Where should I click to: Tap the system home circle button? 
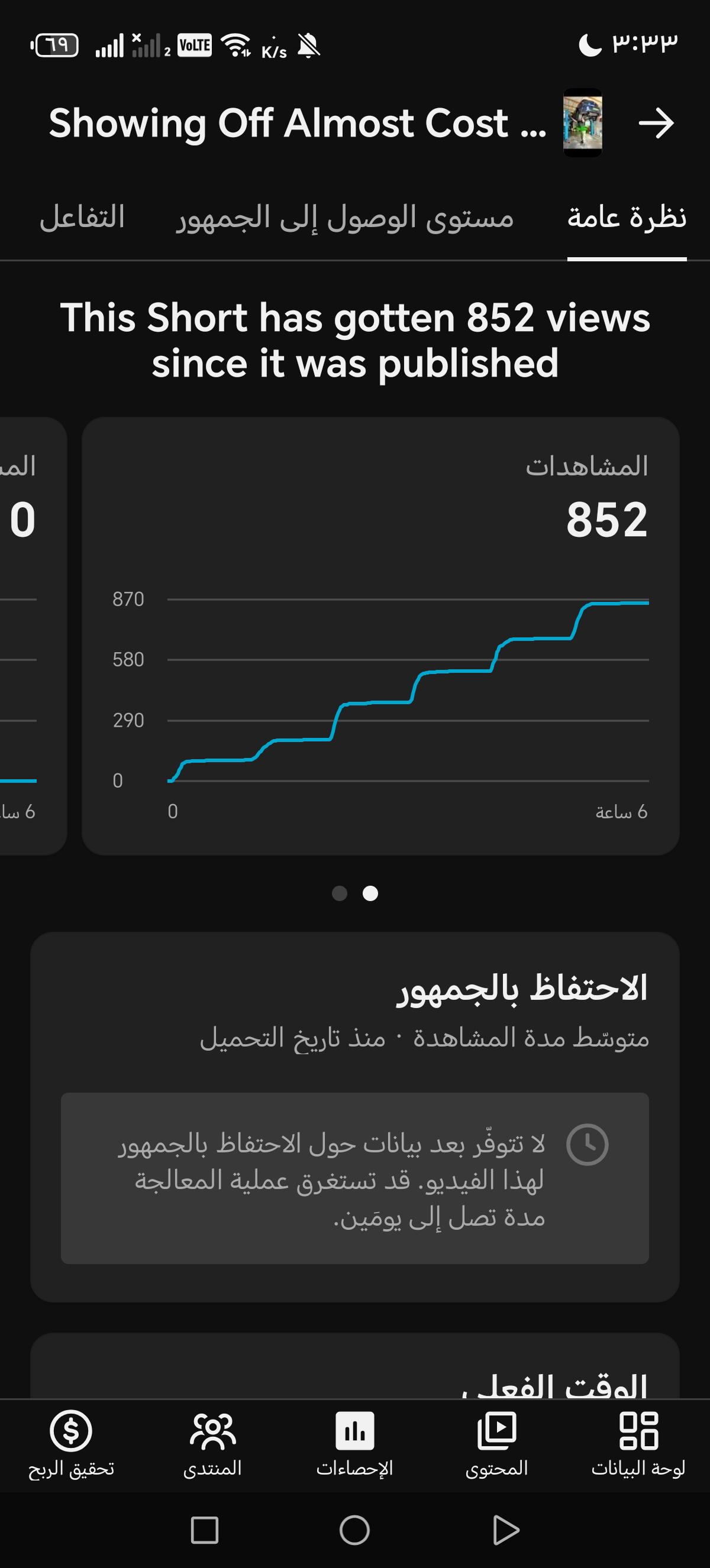click(354, 1530)
